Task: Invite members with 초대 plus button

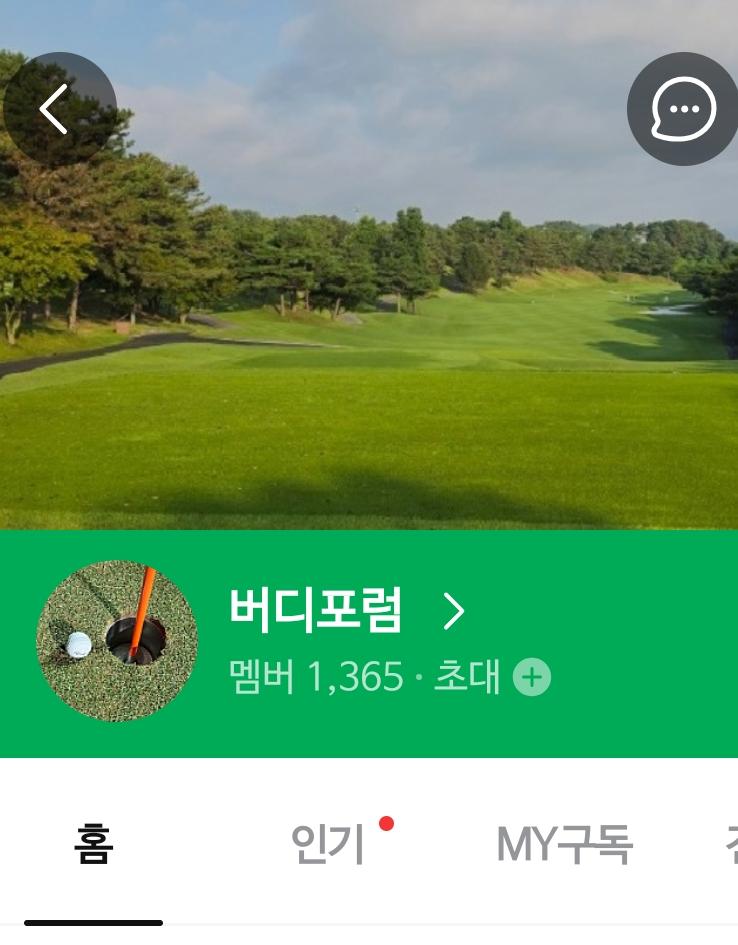Action: coord(531,678)
